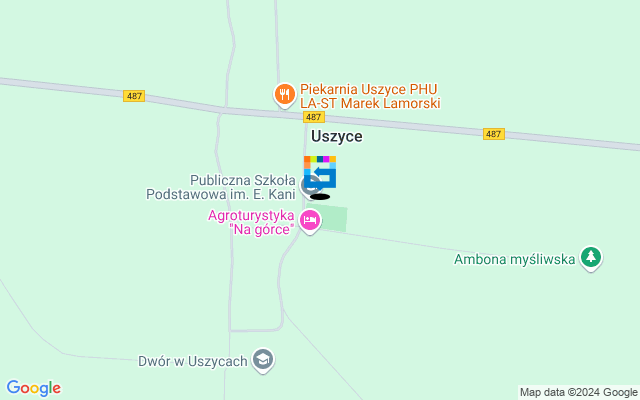Tap the Ambona myśliwska tree marker

[591, 258]
